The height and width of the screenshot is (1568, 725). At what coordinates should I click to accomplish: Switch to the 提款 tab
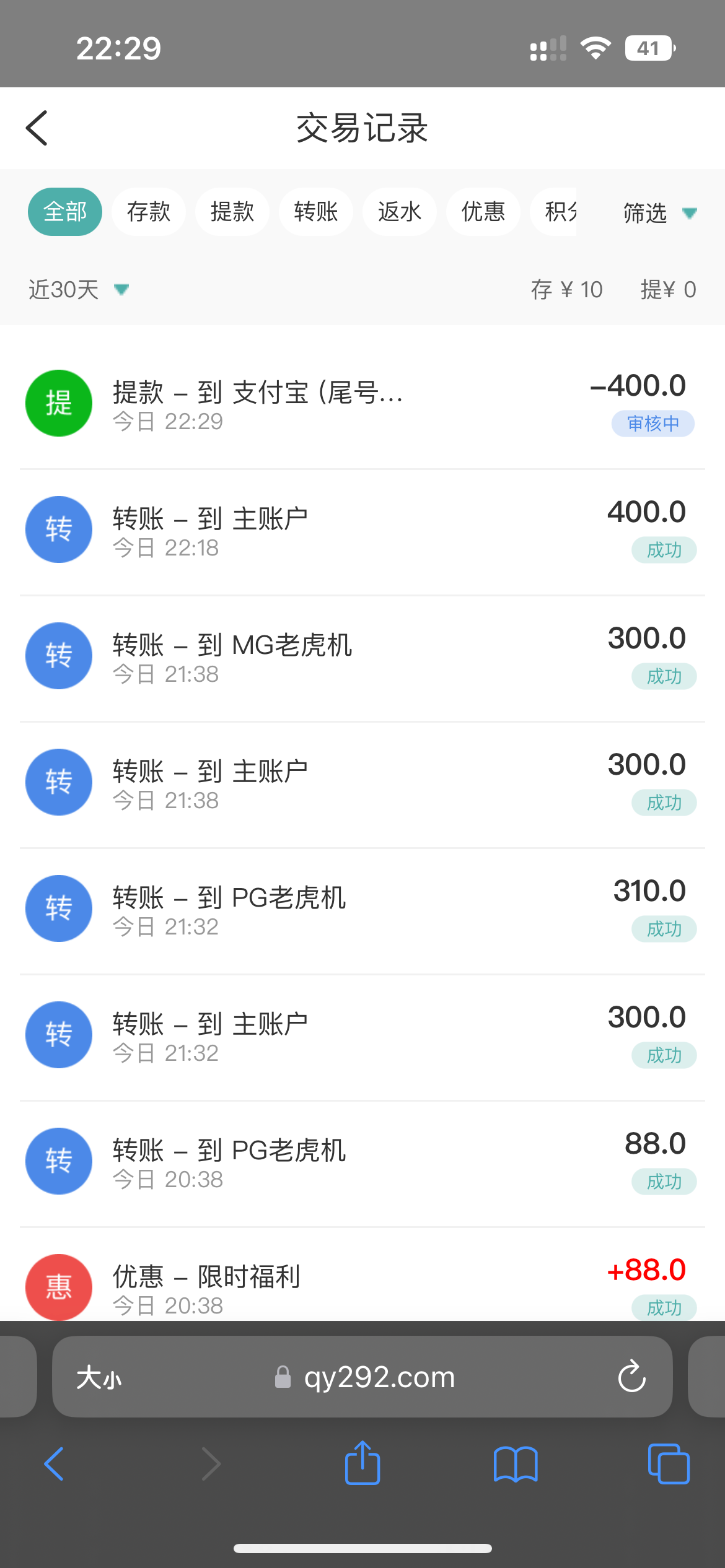(x=232, y=212)
